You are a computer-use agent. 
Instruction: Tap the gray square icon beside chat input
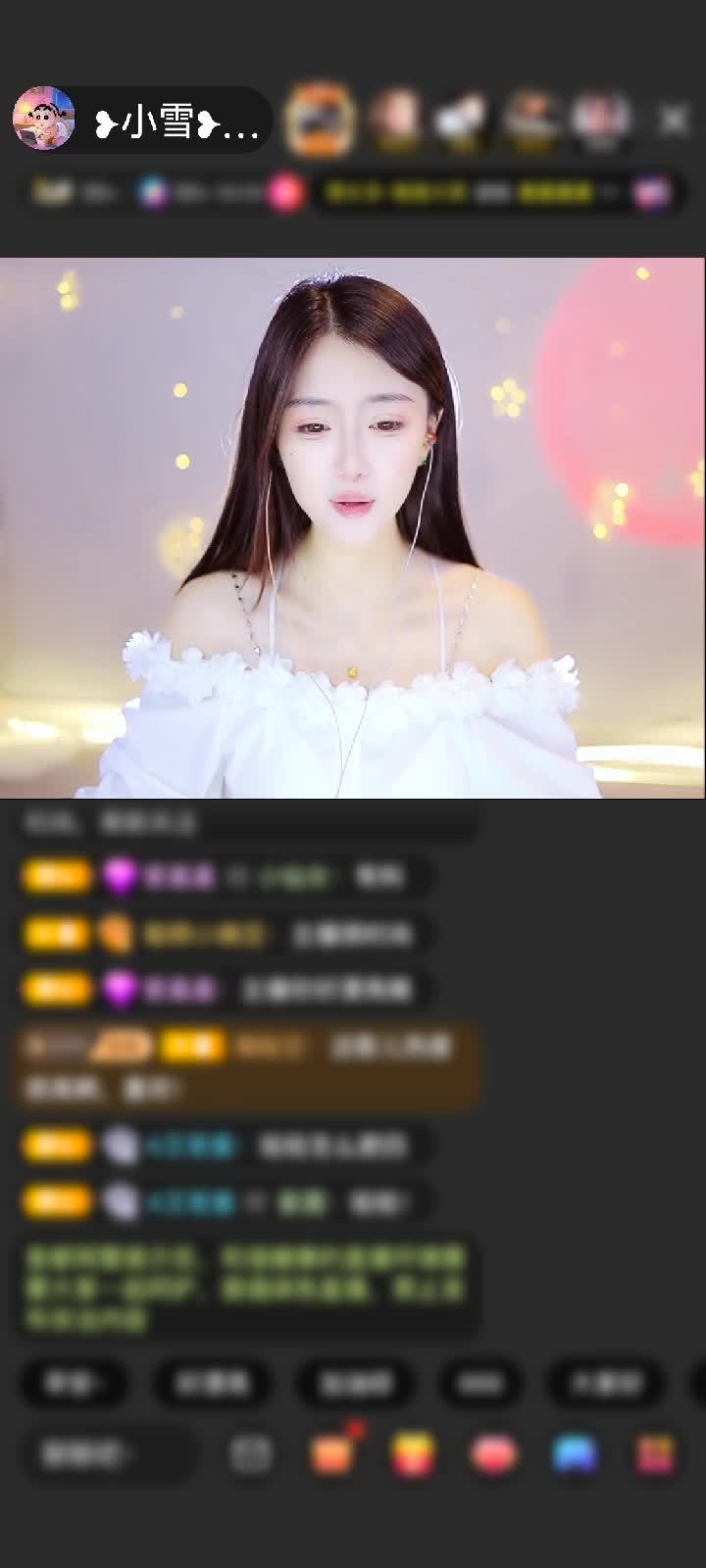(x=250, y=1454)
